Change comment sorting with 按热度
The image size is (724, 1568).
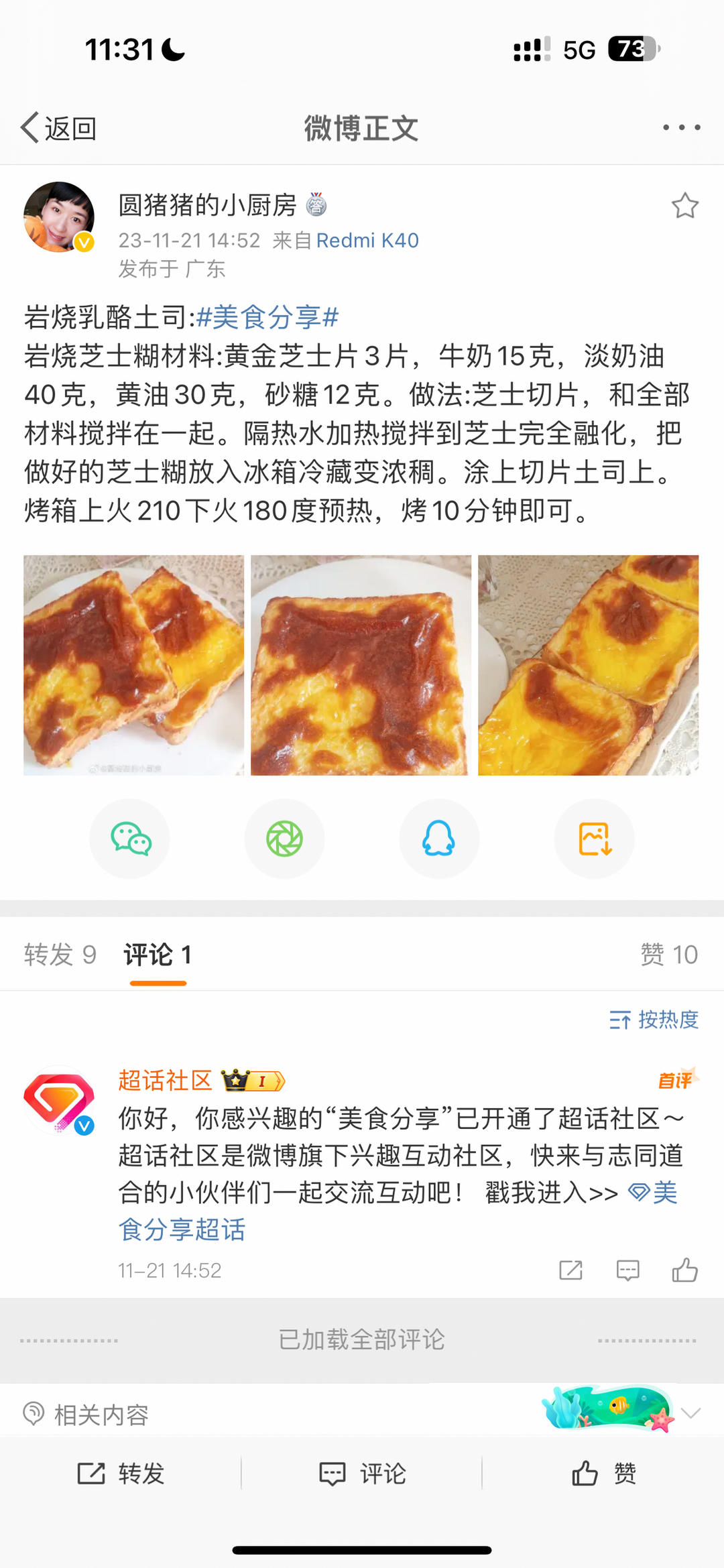coord(654,1020)
